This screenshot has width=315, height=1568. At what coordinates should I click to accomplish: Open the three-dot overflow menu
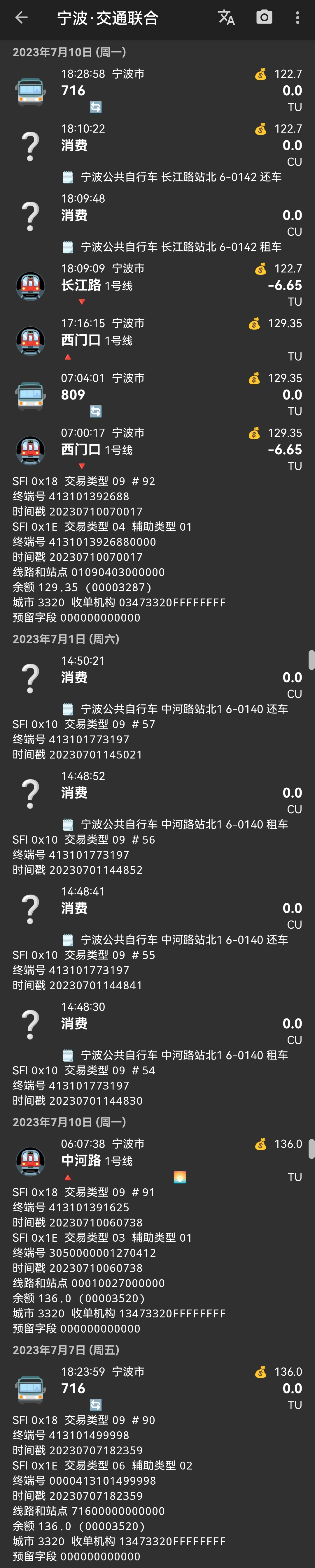click(297, 18)
